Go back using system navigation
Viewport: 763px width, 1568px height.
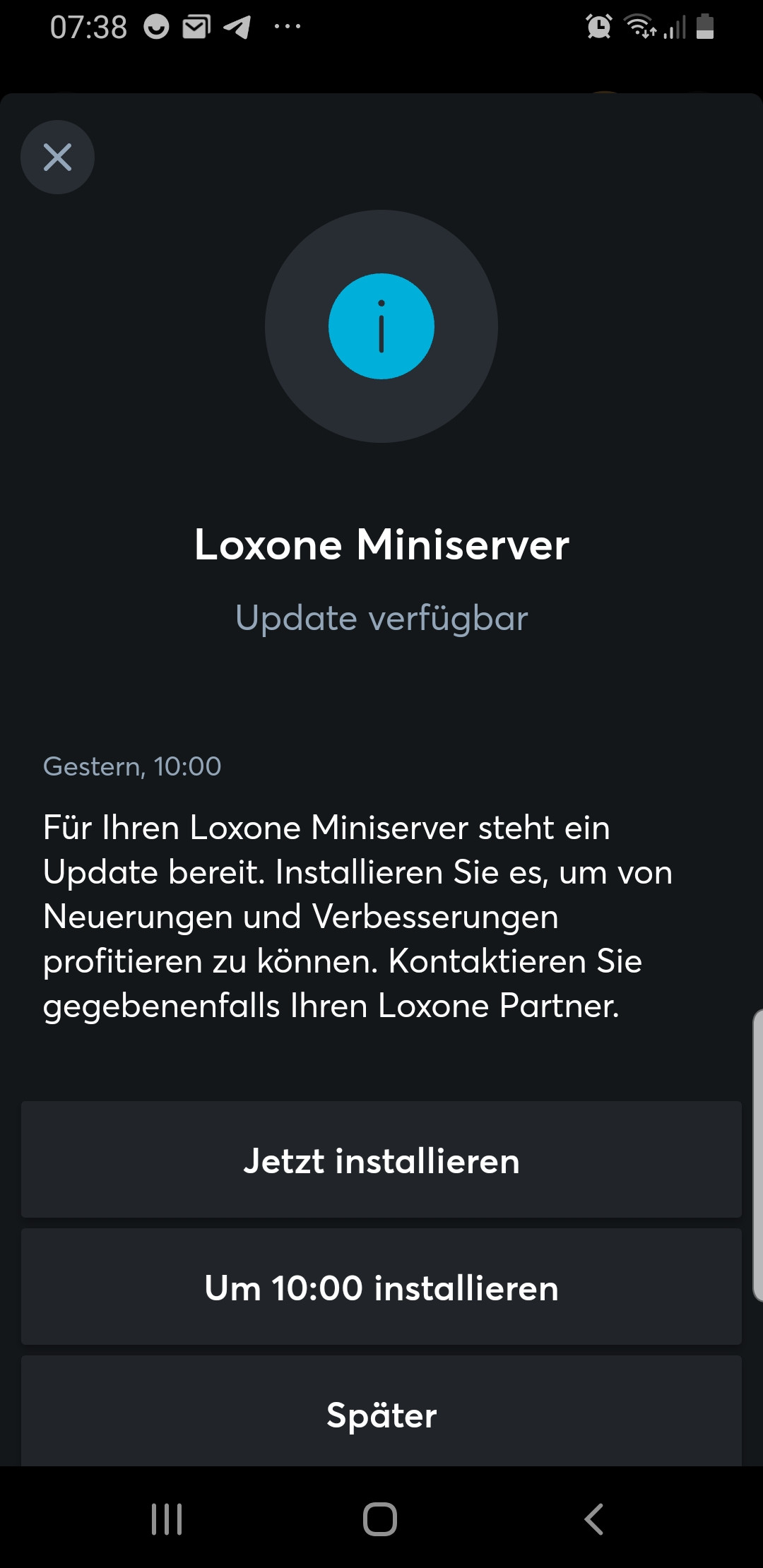pyautogui.click(x=594, y=1519)
